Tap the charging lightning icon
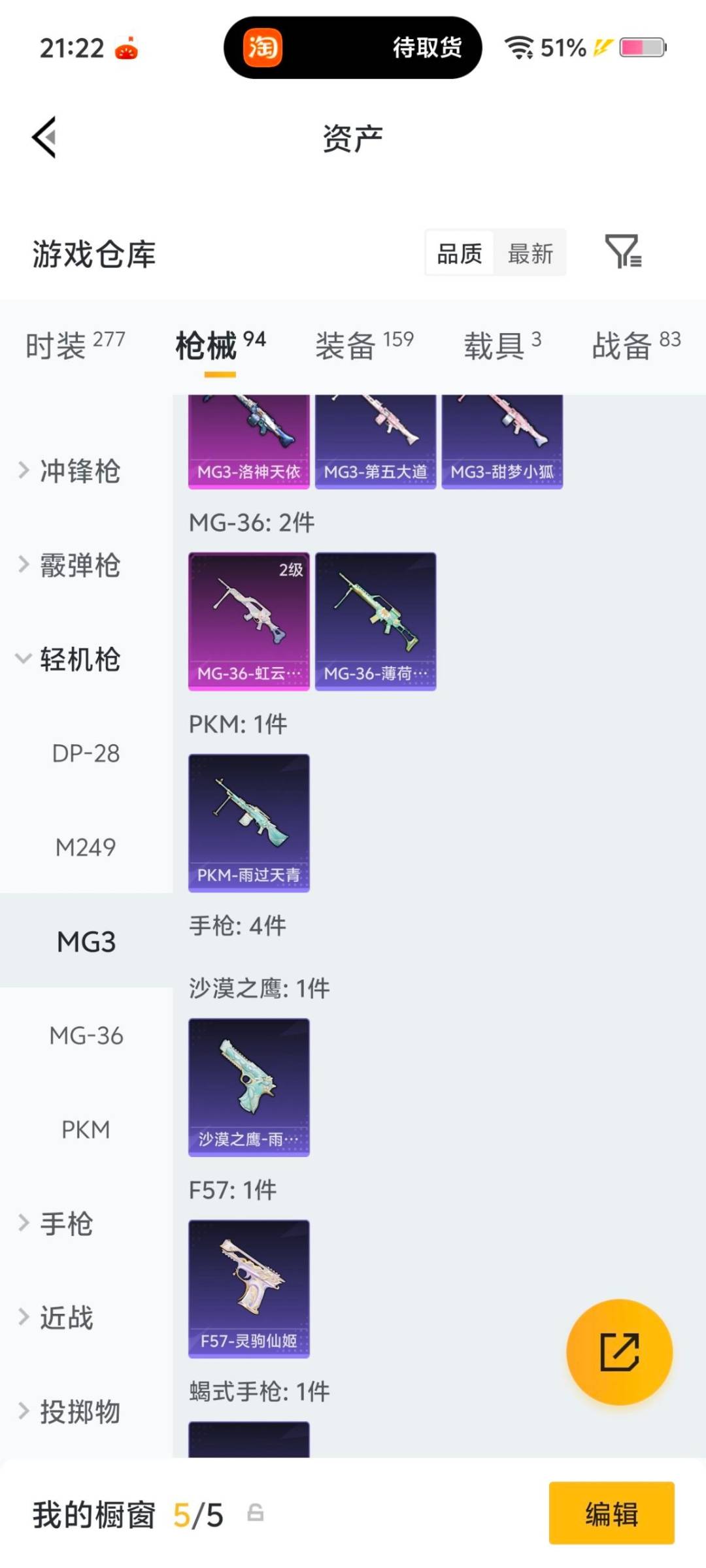Image resolution: width=706 pixels, height=1568 pixels. coord(599,47)
